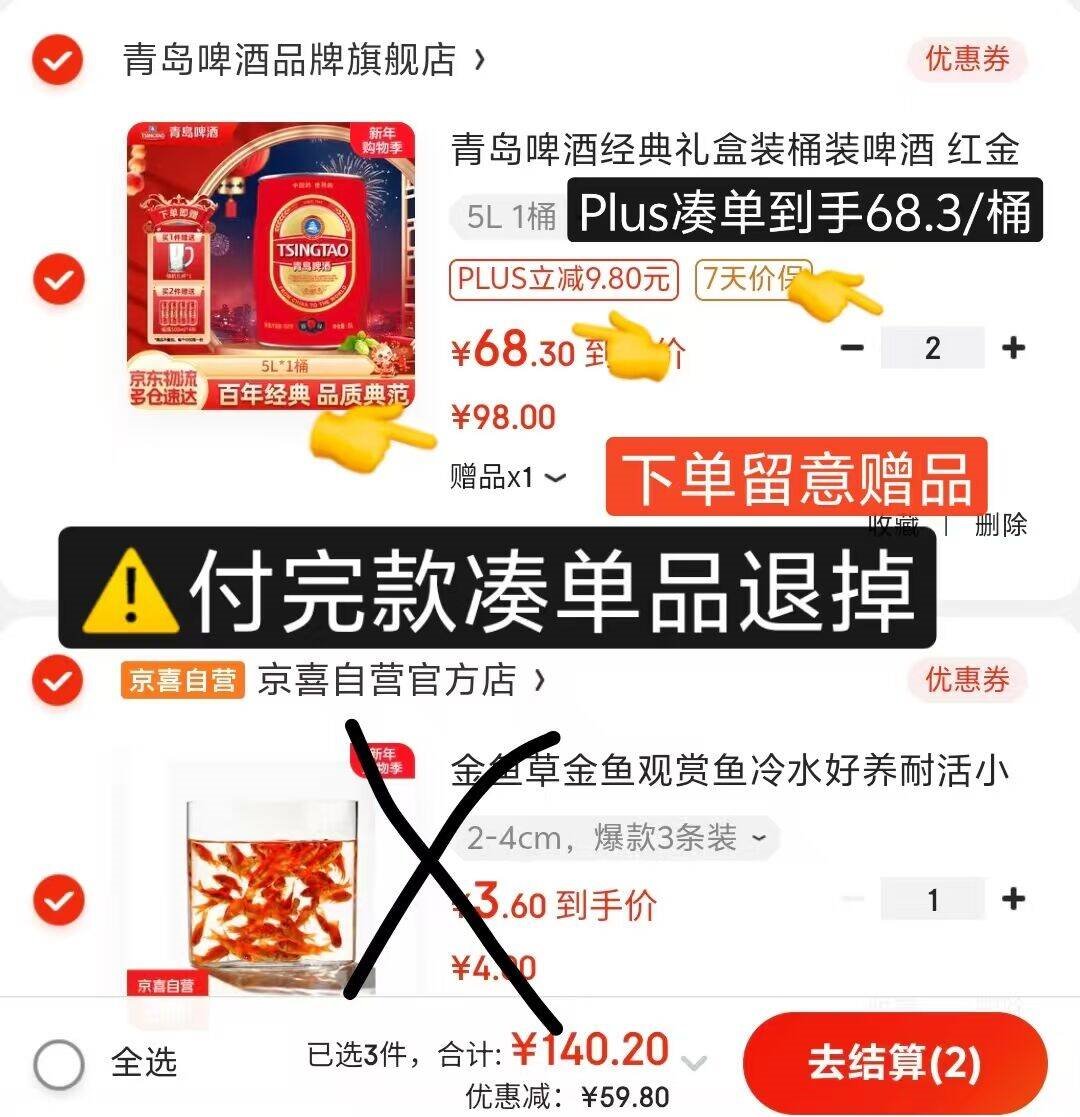Delete the Tsingtao beer item via 删除
Image resolution: width=1080 pixels, height=1117 pixels.
pos(1000,524)
